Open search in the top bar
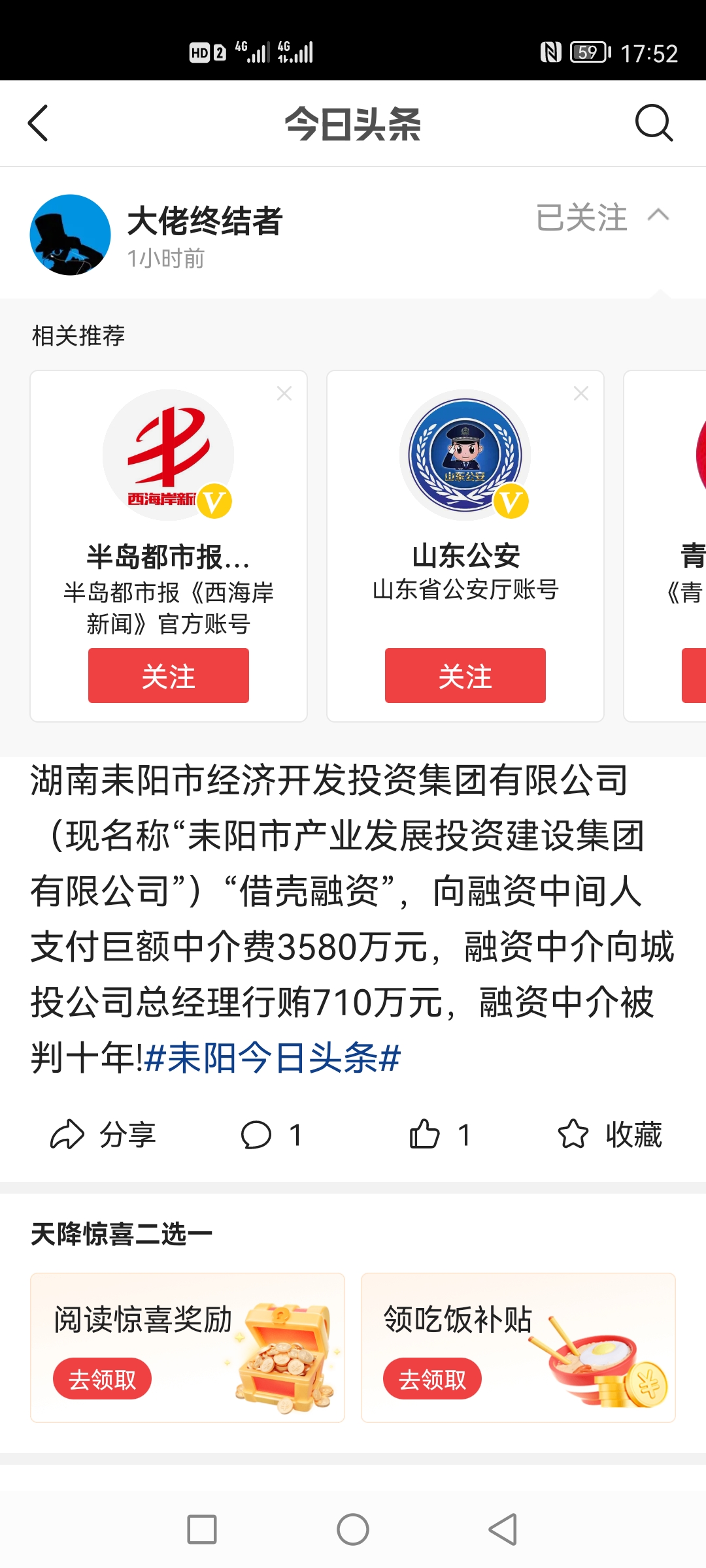The width and height of the screenshot is (706, 1568). click(x=654, y=123)
